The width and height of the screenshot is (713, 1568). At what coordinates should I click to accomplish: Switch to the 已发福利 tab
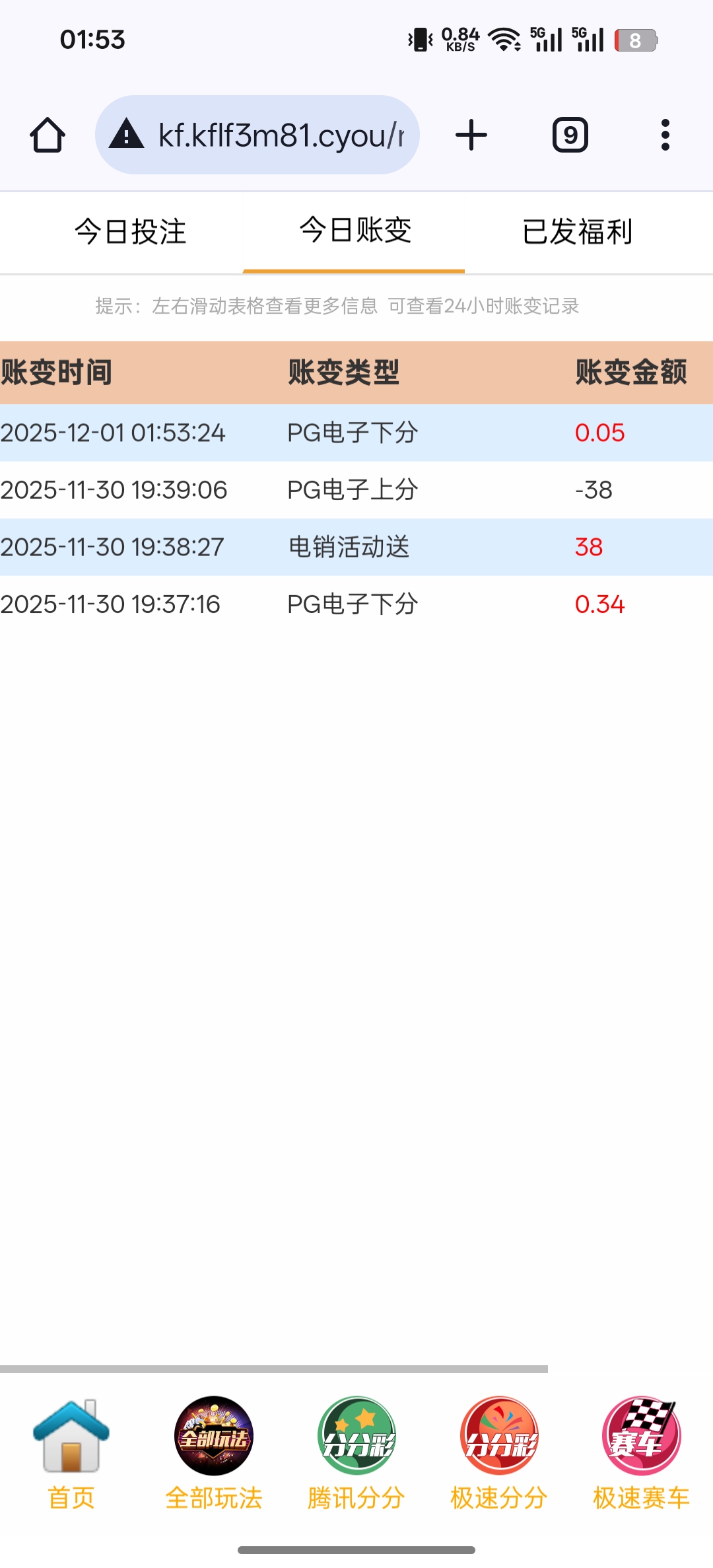[x=578, y=232]
